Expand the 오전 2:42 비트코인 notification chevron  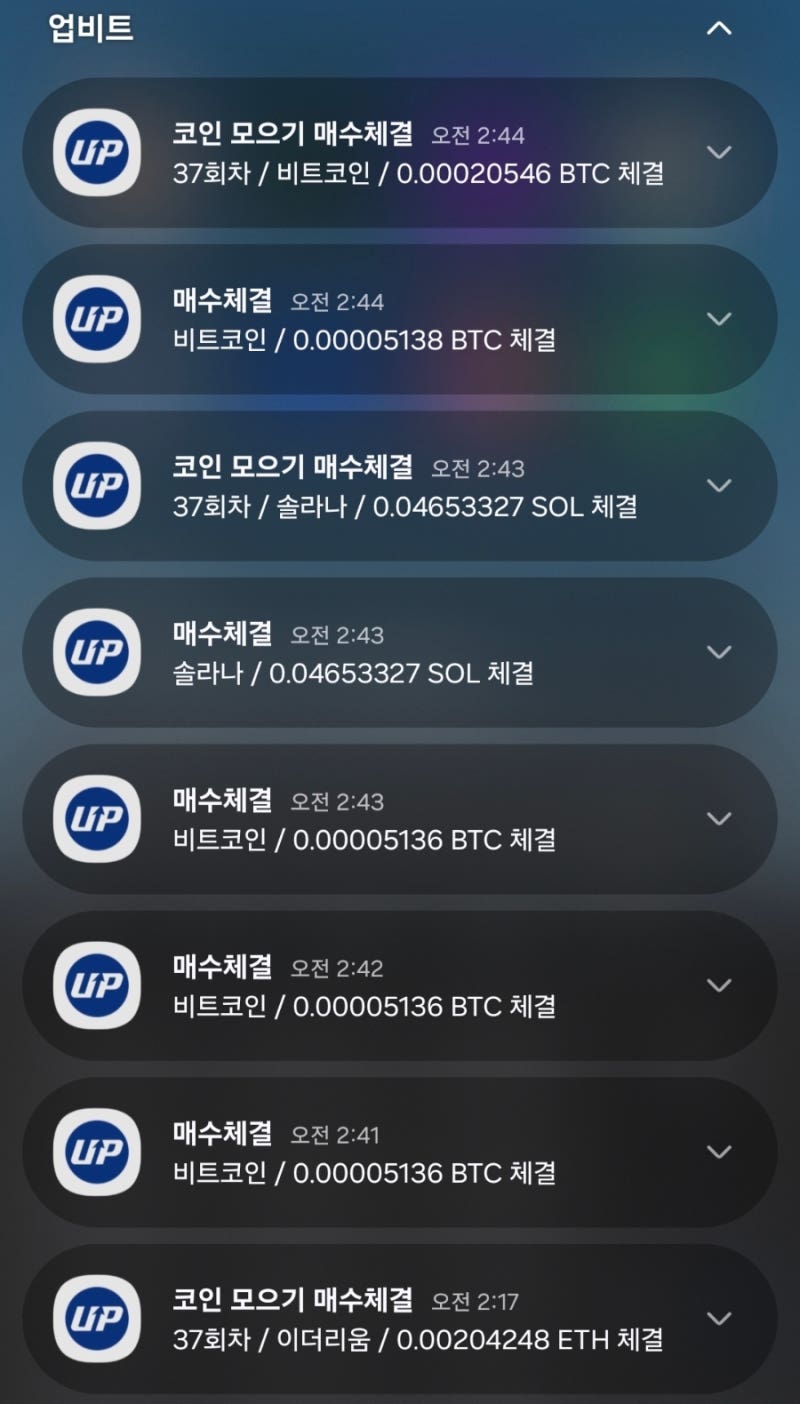719,985
